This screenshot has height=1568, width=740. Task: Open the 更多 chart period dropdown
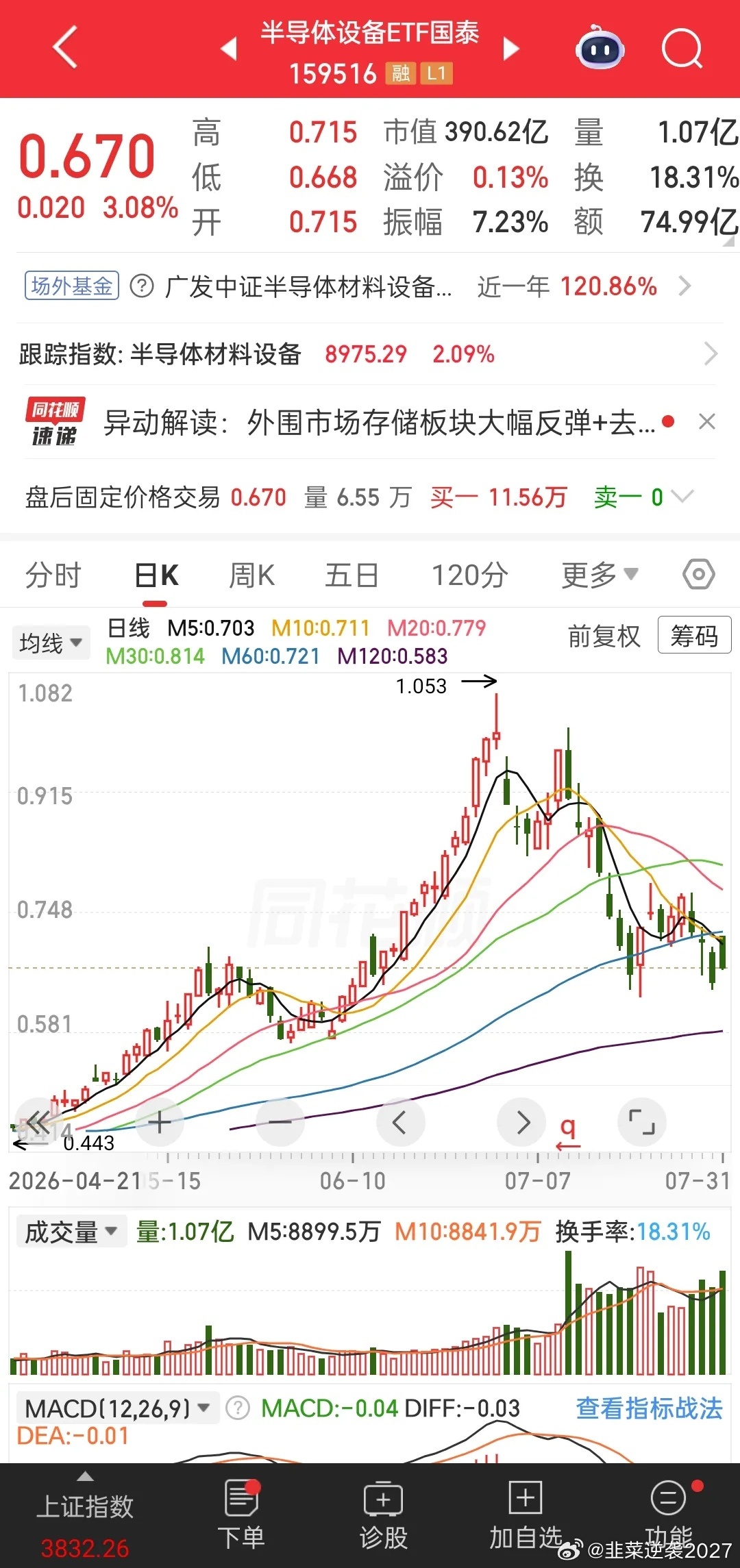(x=600, y=575)
